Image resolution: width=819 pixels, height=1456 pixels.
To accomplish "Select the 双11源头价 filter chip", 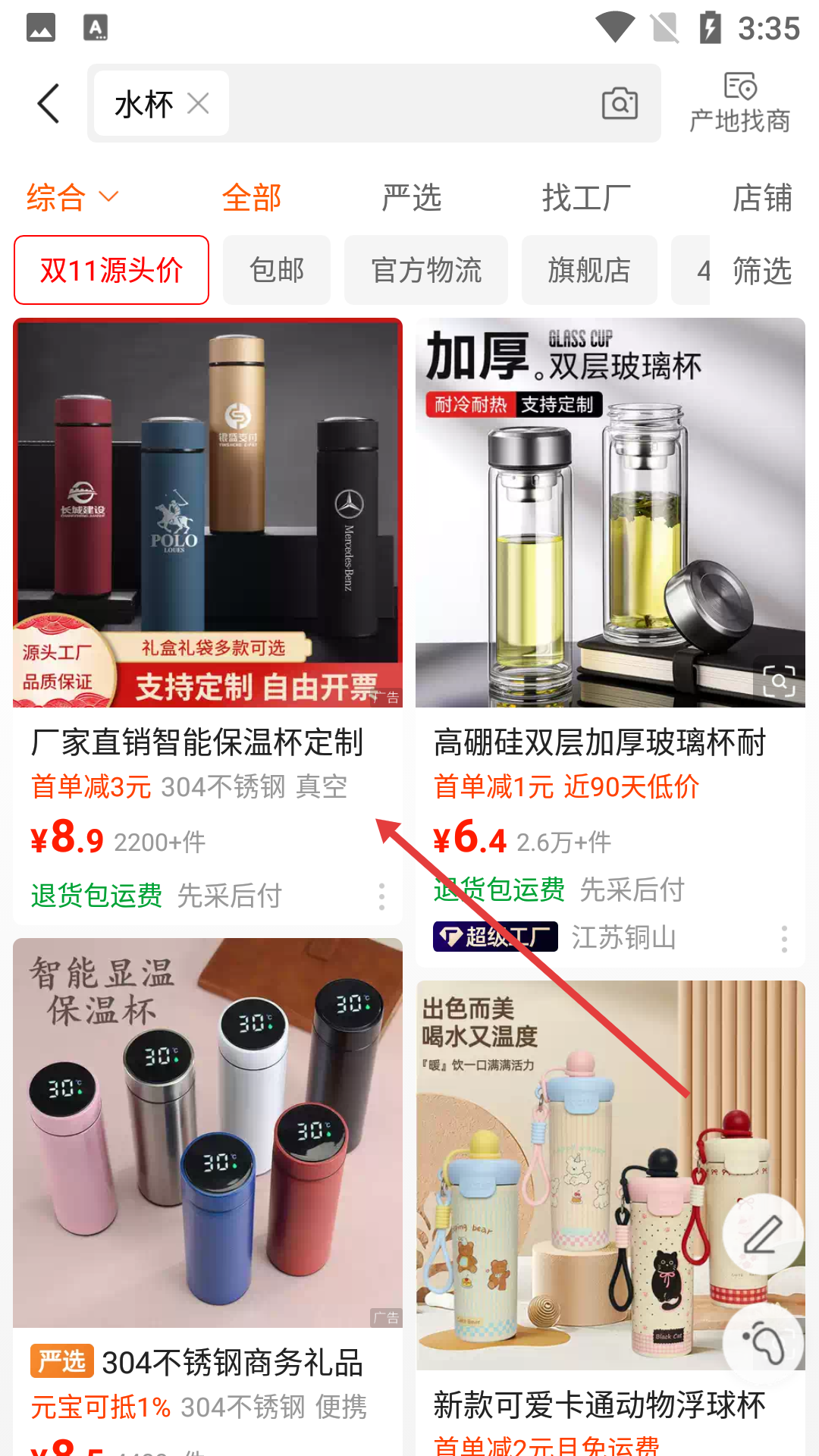I will tap(111, 270).
